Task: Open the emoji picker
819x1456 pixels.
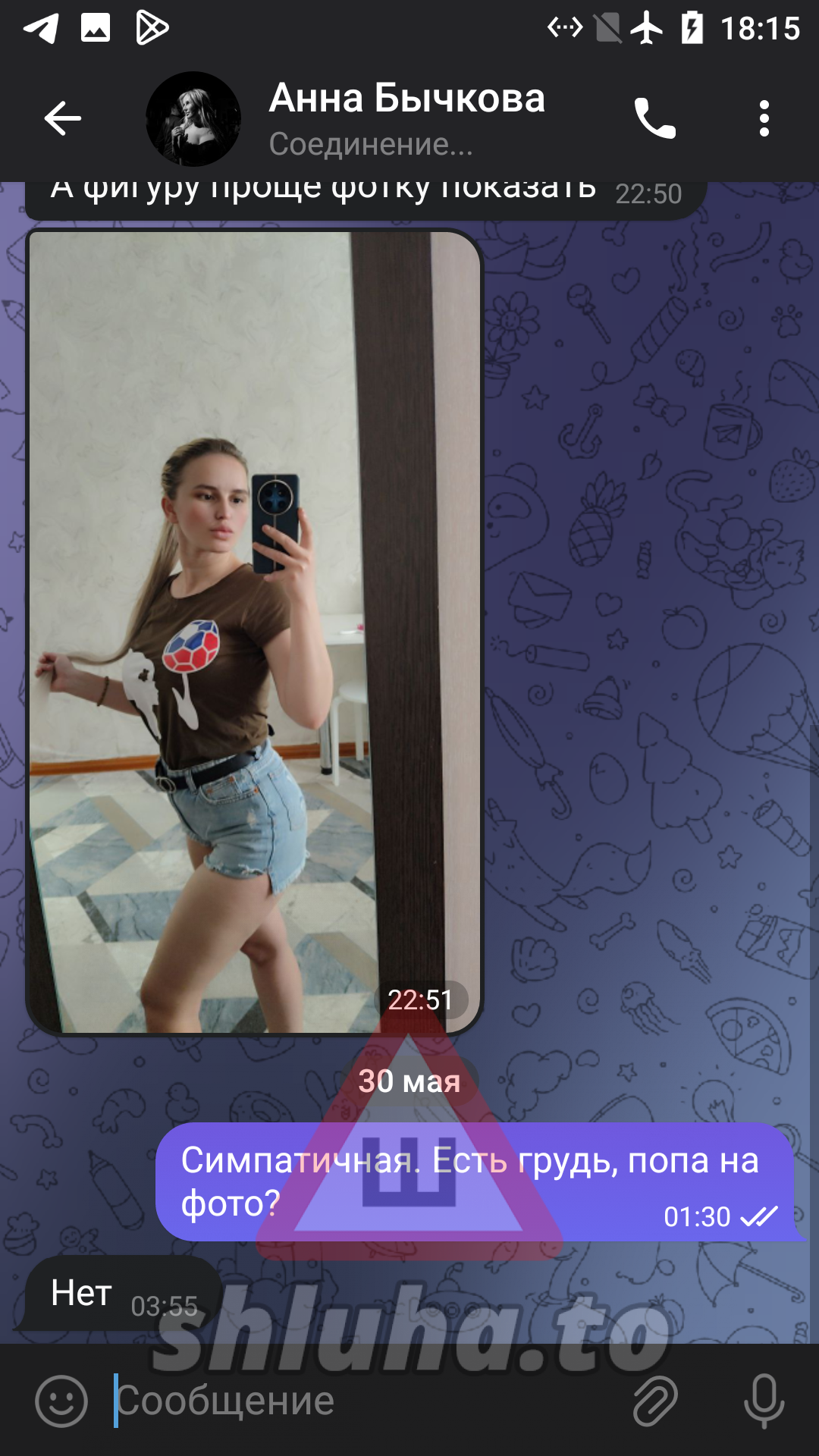Action: 61,1401
